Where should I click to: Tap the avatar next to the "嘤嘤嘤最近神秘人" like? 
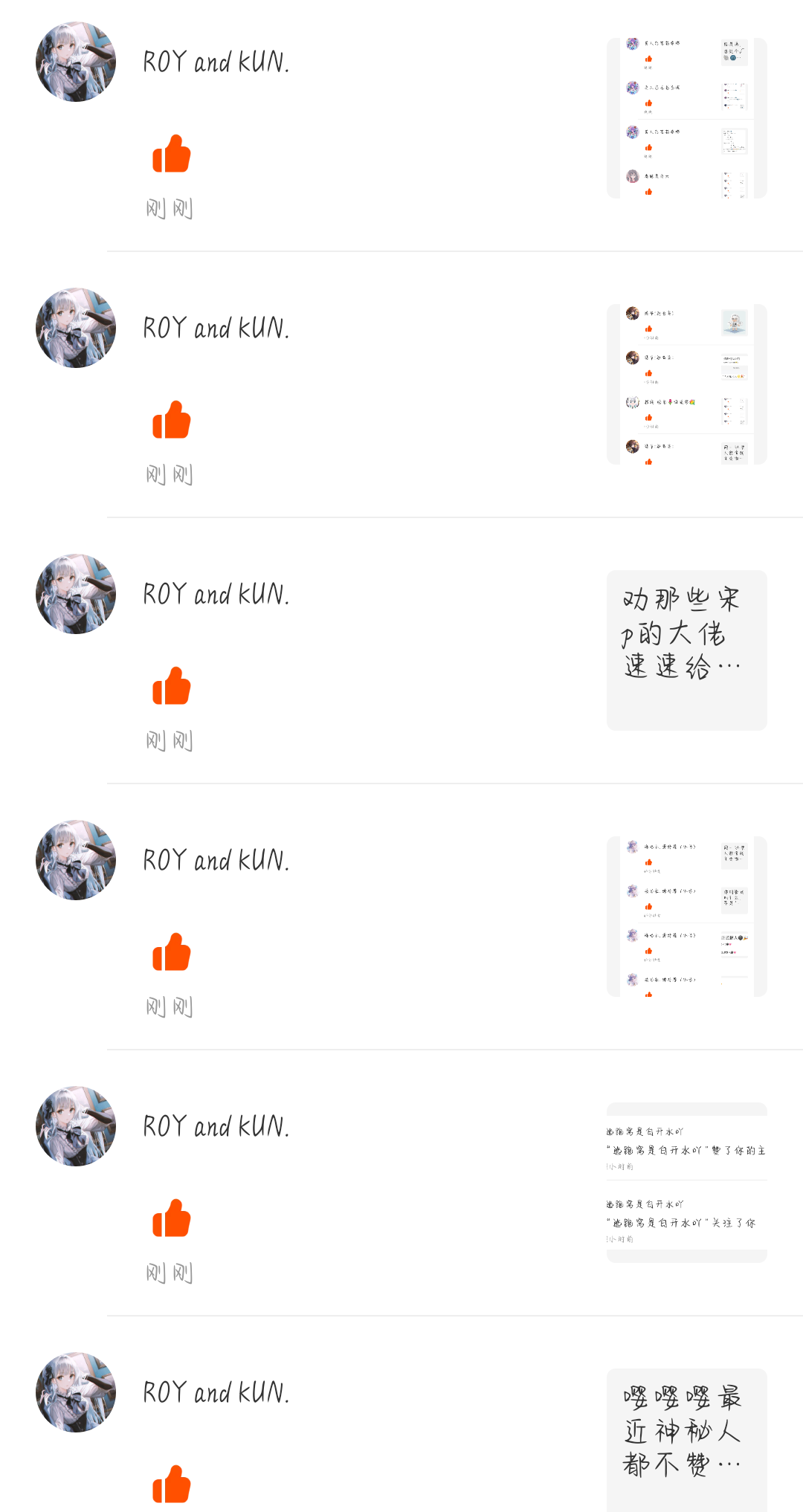coord(76,1392)
